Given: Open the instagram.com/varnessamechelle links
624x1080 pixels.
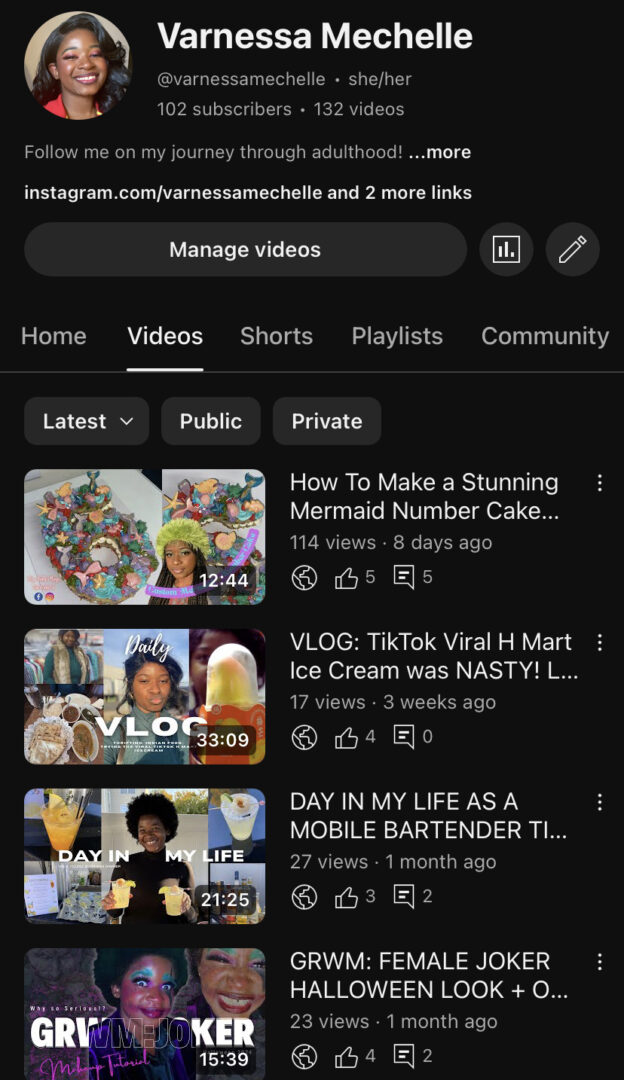Looking at the screenshot, I should (248, 192).
